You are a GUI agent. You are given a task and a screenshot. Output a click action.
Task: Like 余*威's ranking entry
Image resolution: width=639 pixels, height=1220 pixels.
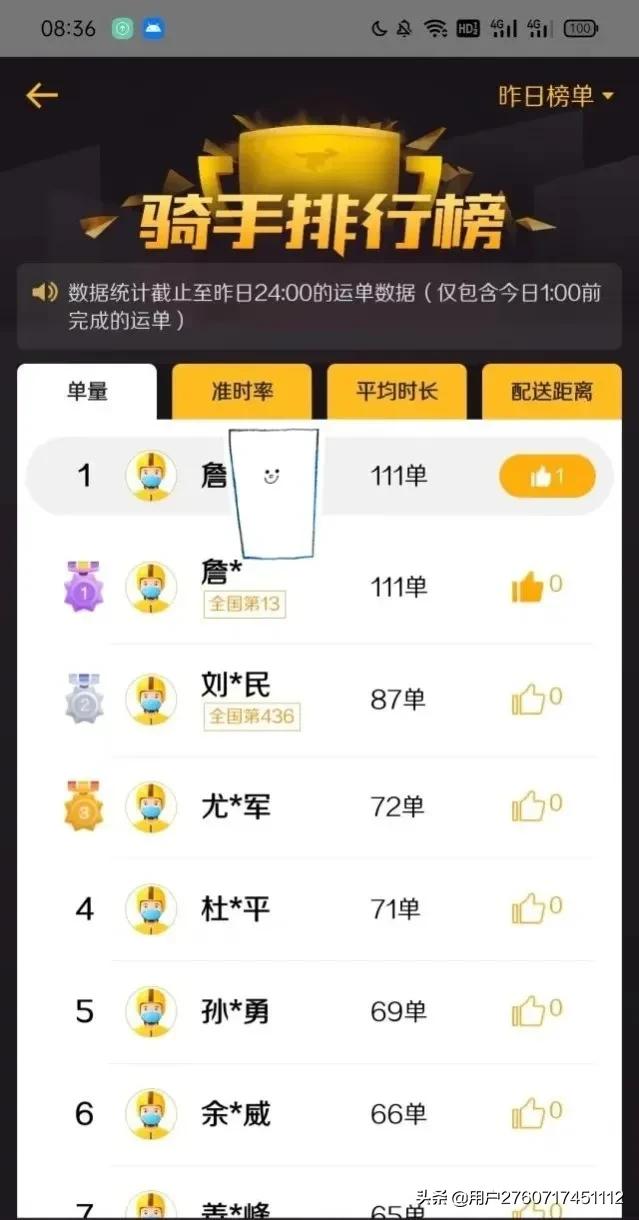tap(527, 1114)
